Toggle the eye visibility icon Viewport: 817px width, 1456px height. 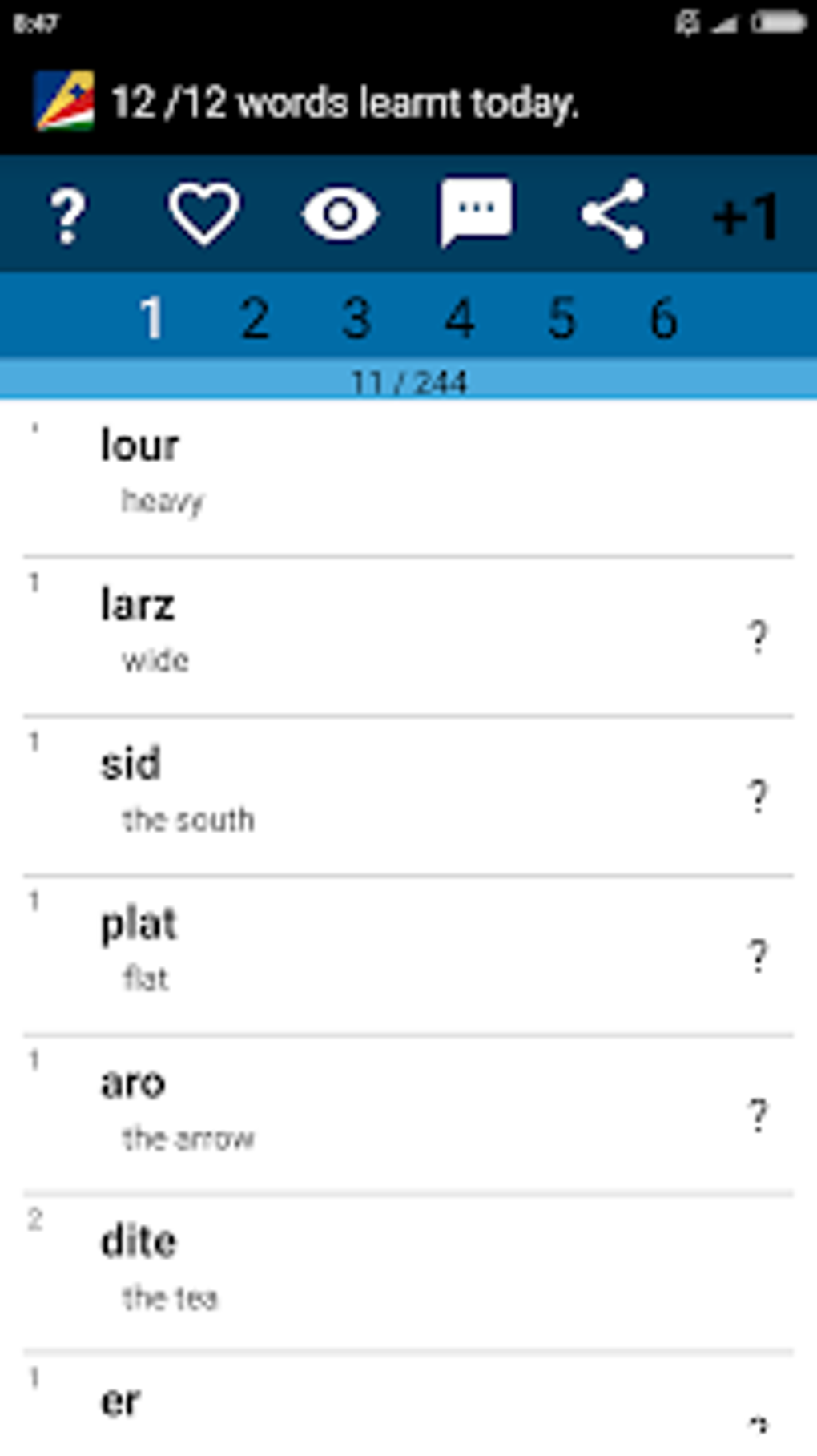(x=340, y=214)
